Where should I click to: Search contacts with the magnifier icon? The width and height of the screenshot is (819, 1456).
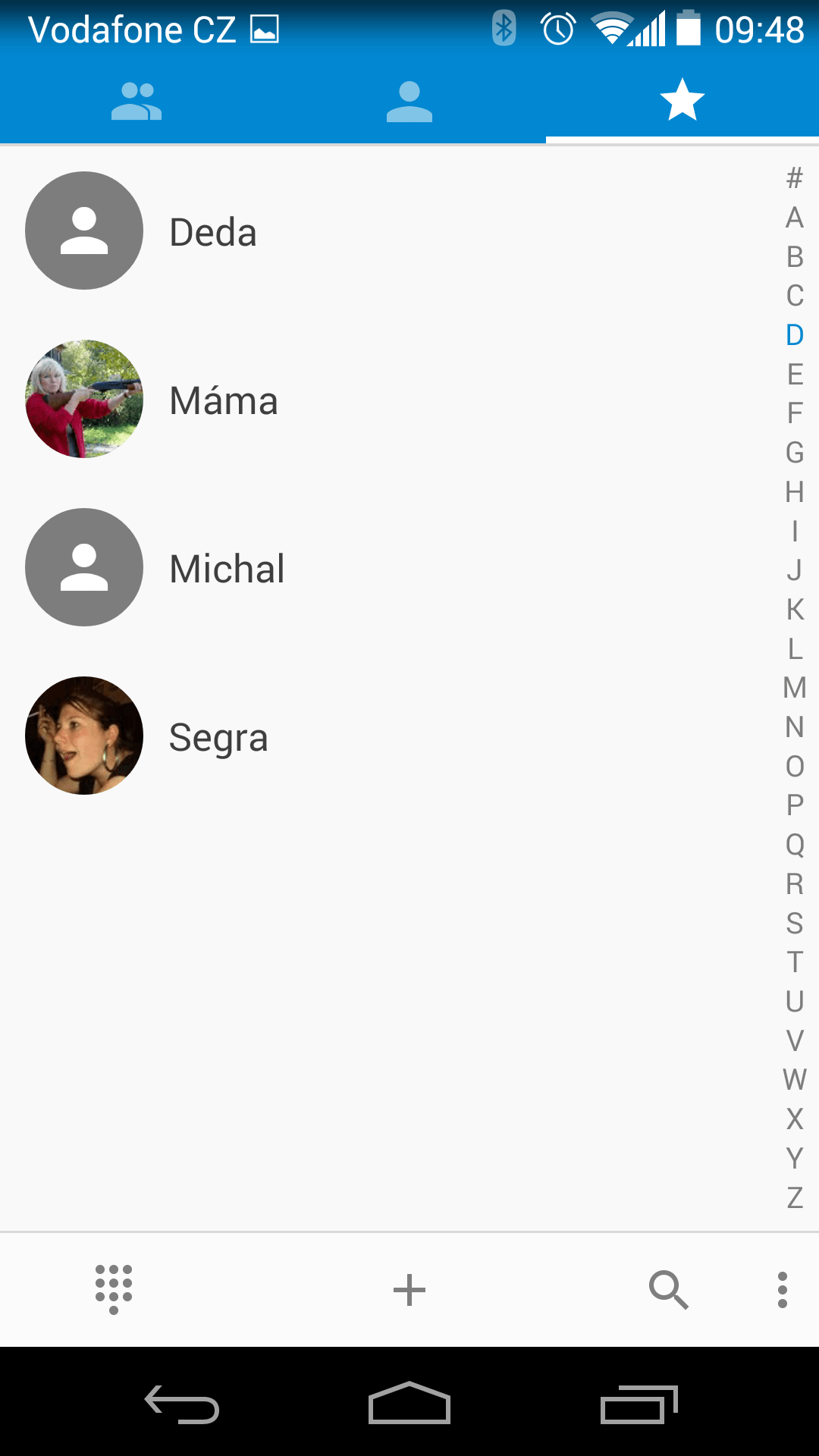[x=668, y=1289]
